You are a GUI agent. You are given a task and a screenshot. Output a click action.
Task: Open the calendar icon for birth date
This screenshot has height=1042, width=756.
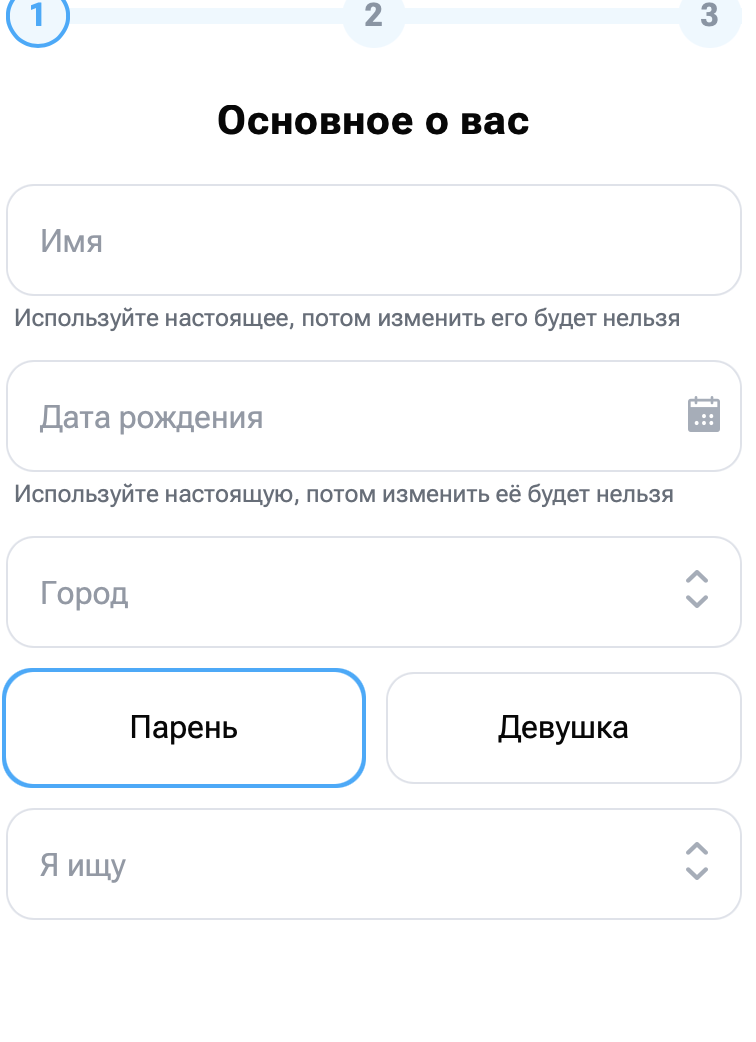tap(704, 415)
